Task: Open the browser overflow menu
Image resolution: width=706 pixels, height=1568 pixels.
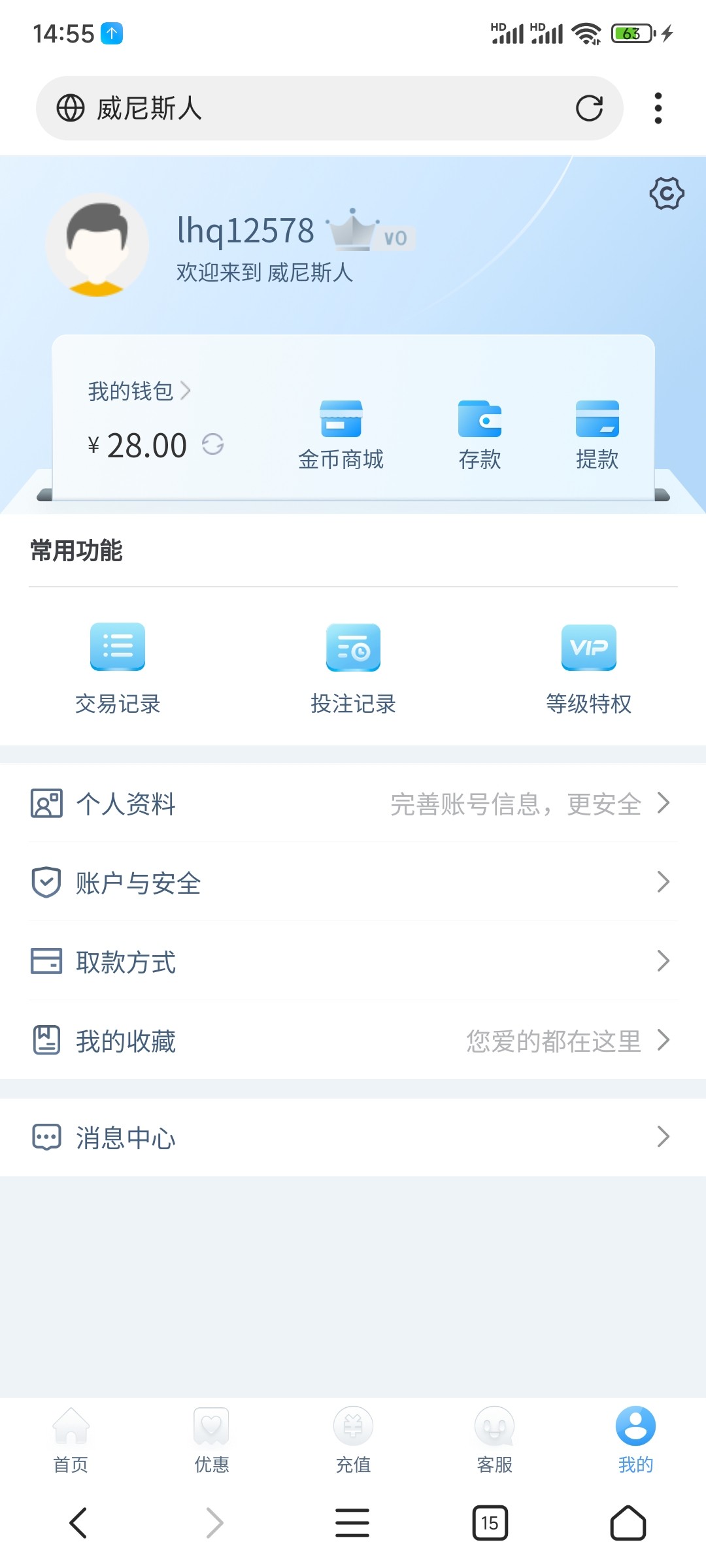Action: [658, 108]
